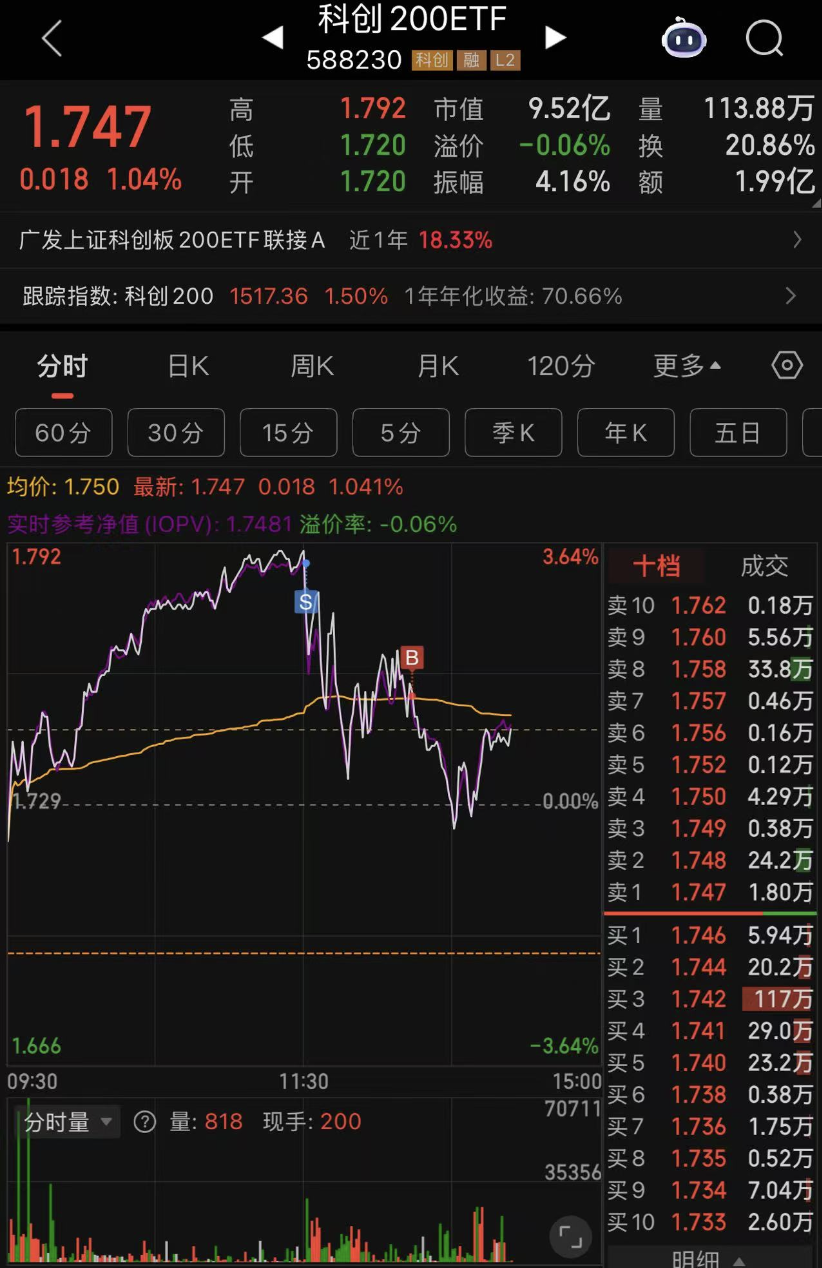Select the 120分 chart tab
This screenshot has width=822, height=1268.
tap(561, 367)
